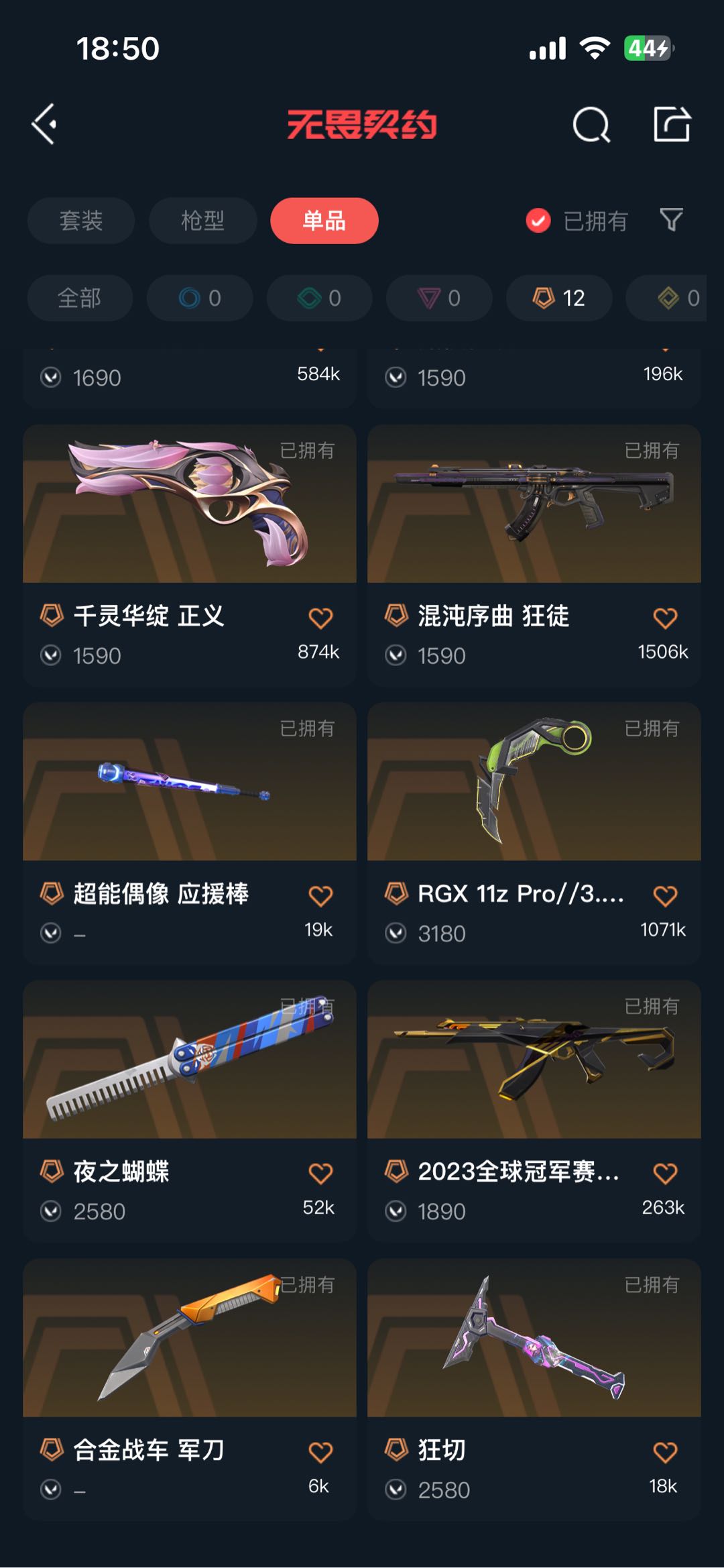Image resolution: width=724 pixels, height=1568 pixels.
Task: Tap the heart on 混沌序曲 狂徒
Action: pyautogui.click(x=665, y=618)
